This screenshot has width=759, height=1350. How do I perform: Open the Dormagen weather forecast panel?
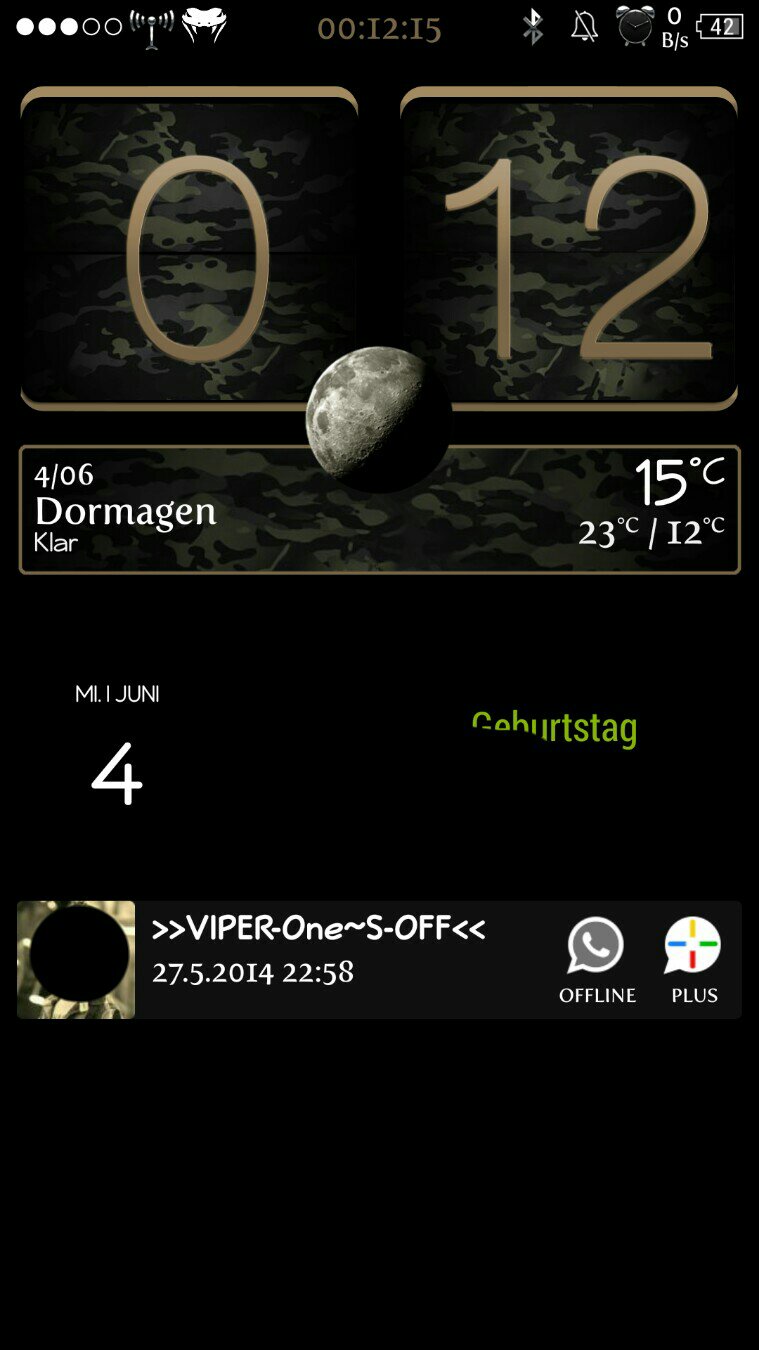[x=379, y=510]
